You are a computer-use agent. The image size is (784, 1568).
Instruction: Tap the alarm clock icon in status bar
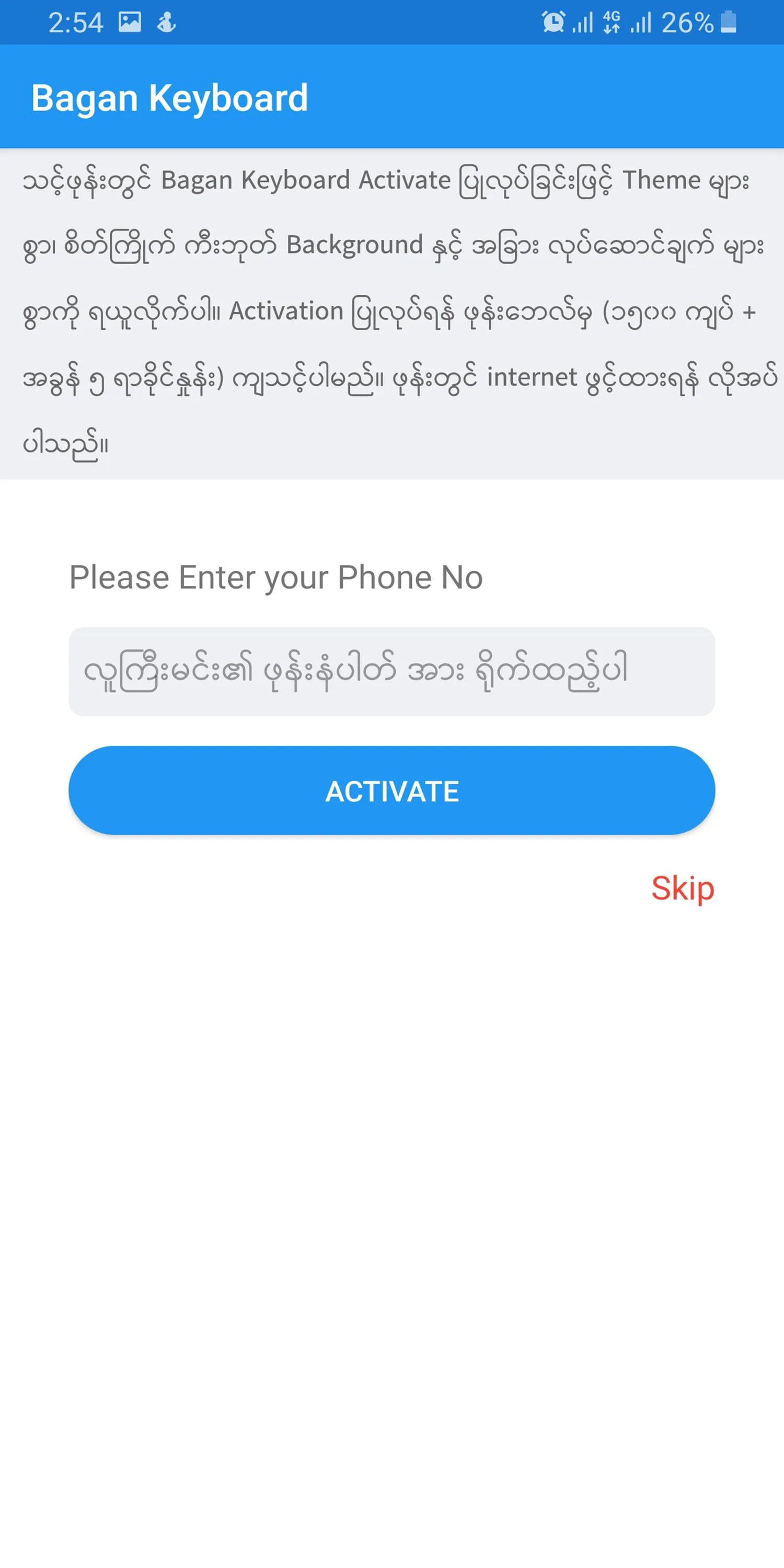click(552, 22)
